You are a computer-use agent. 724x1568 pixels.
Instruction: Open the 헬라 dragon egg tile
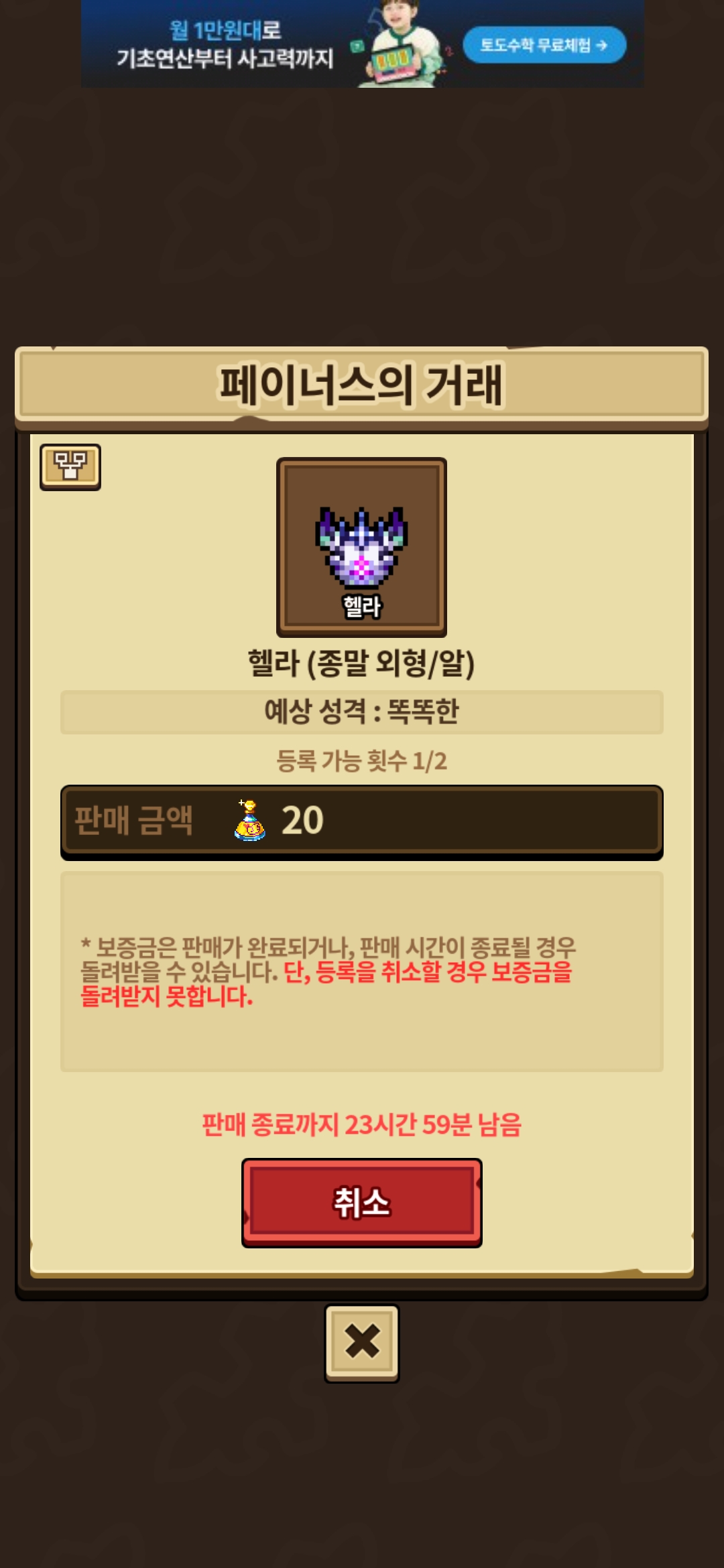[x=361, y=547]
